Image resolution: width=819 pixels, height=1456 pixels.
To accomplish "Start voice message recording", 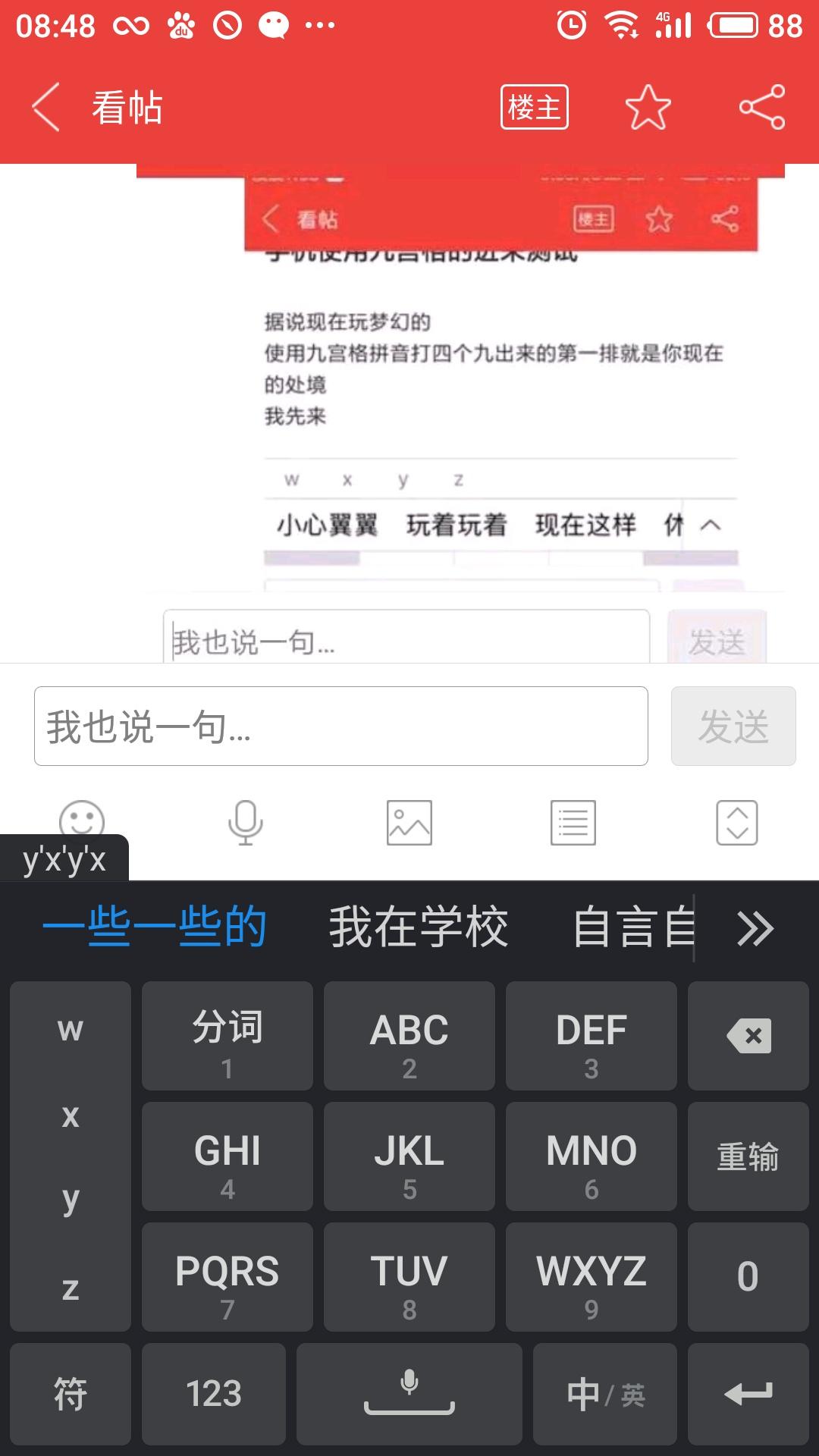I will click(245, 822).
